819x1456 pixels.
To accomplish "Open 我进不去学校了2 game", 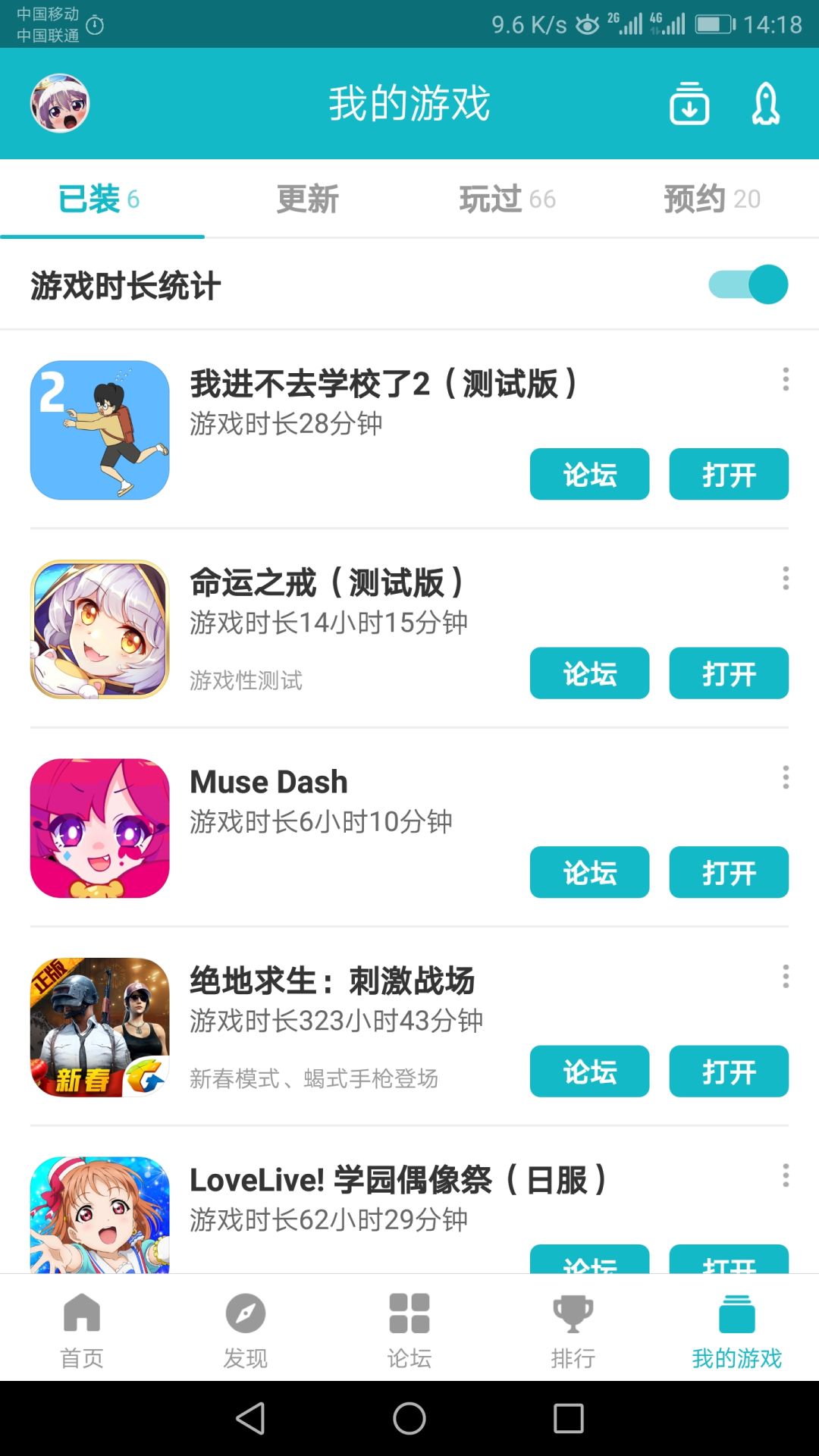I will [728, 474].
